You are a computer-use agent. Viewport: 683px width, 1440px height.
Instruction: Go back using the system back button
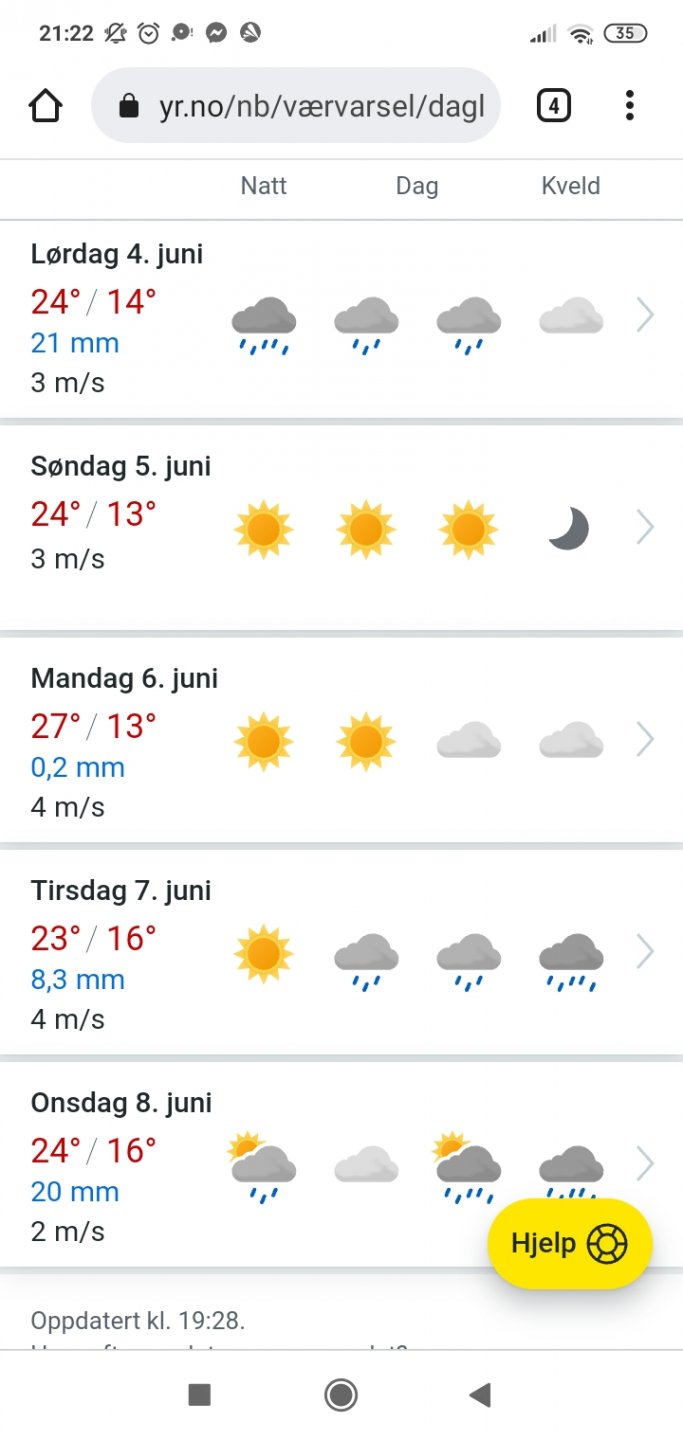click(481, 1395)
